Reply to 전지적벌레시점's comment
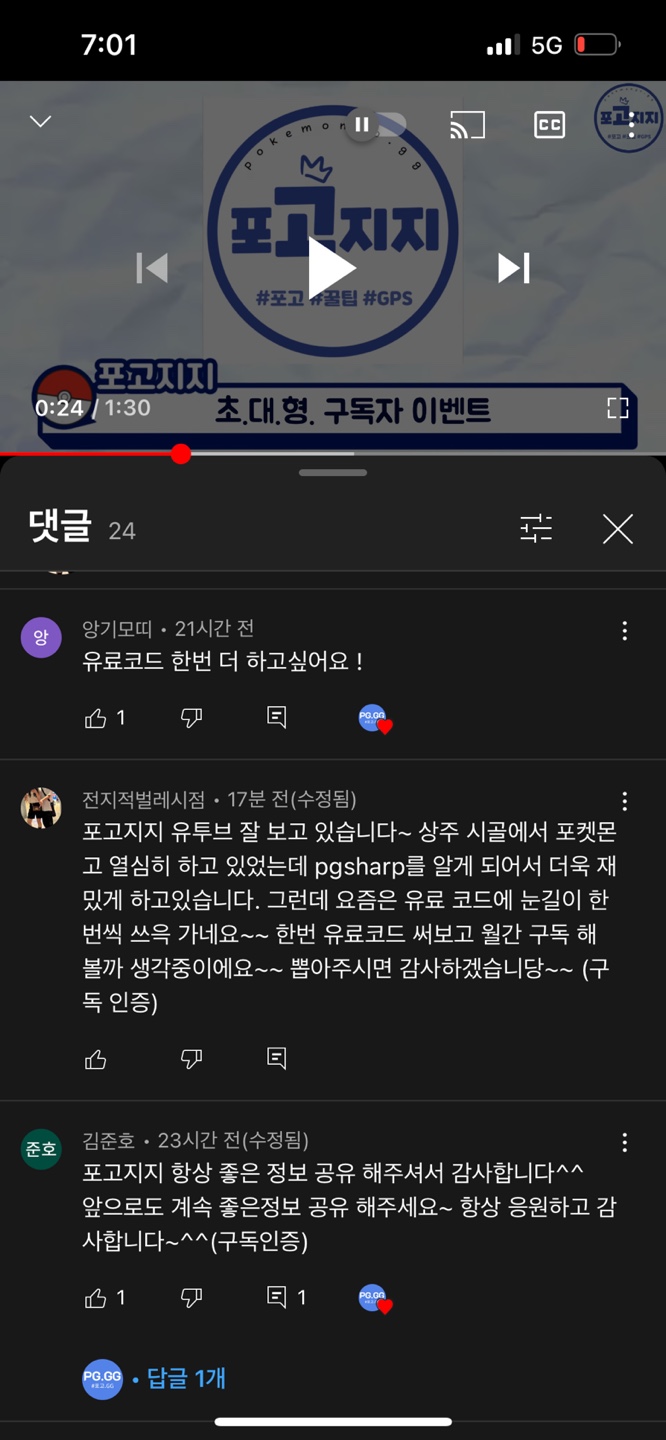Image resolution: width=666 pixels, height=1440 pixels. (x=277, y=1059)
